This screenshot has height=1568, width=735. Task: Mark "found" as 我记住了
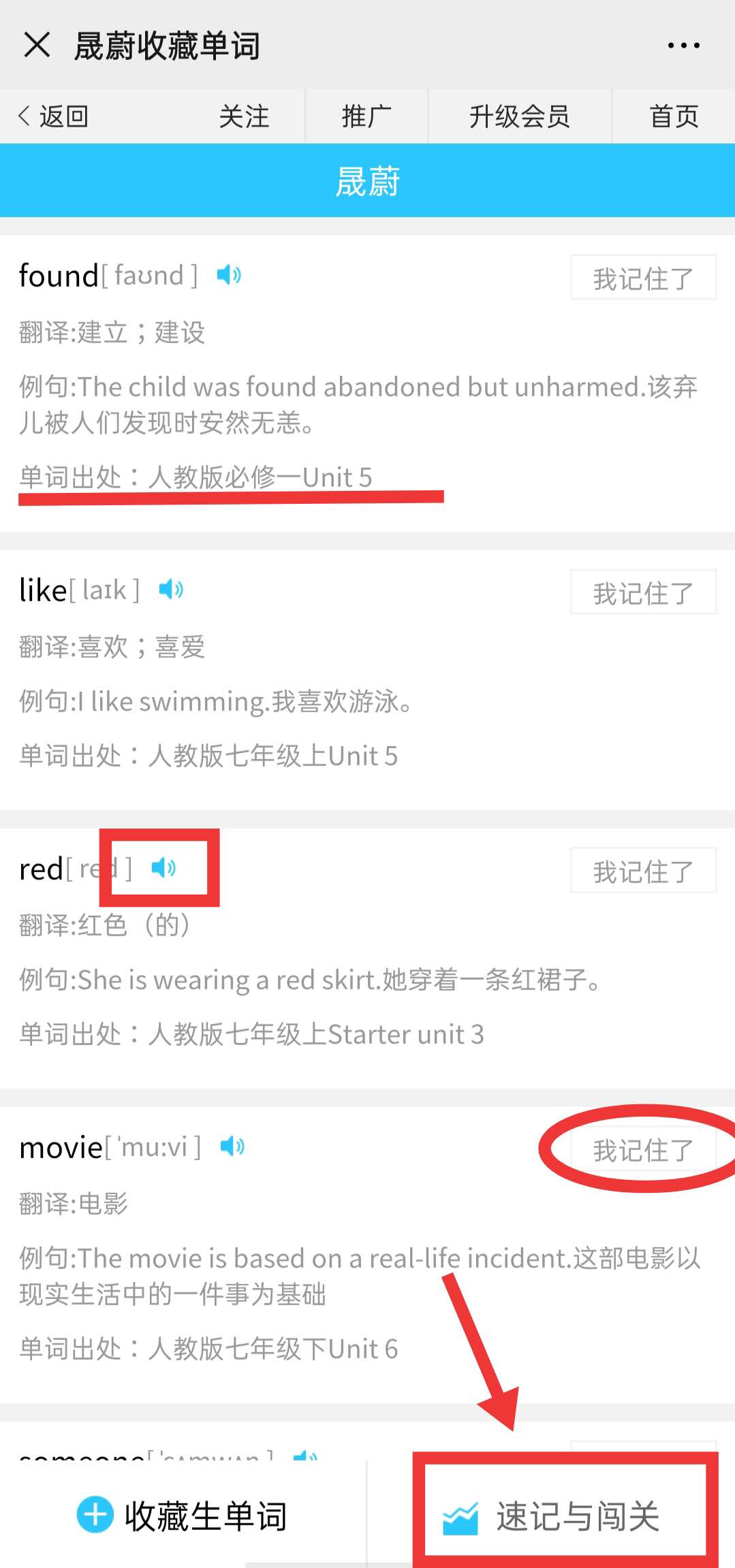coord(643,278)
